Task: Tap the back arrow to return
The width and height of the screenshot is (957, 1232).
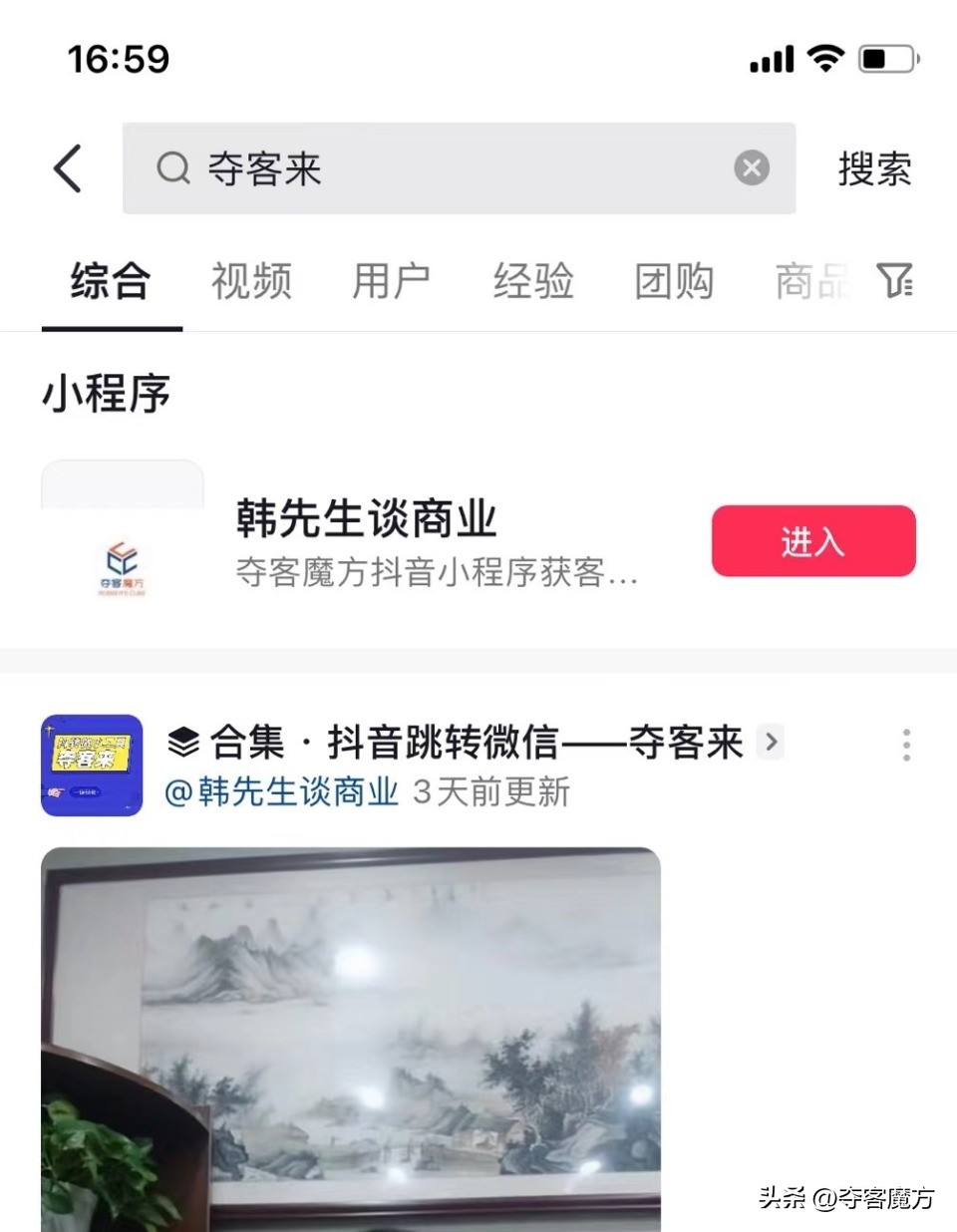Action: coord(66,168)
